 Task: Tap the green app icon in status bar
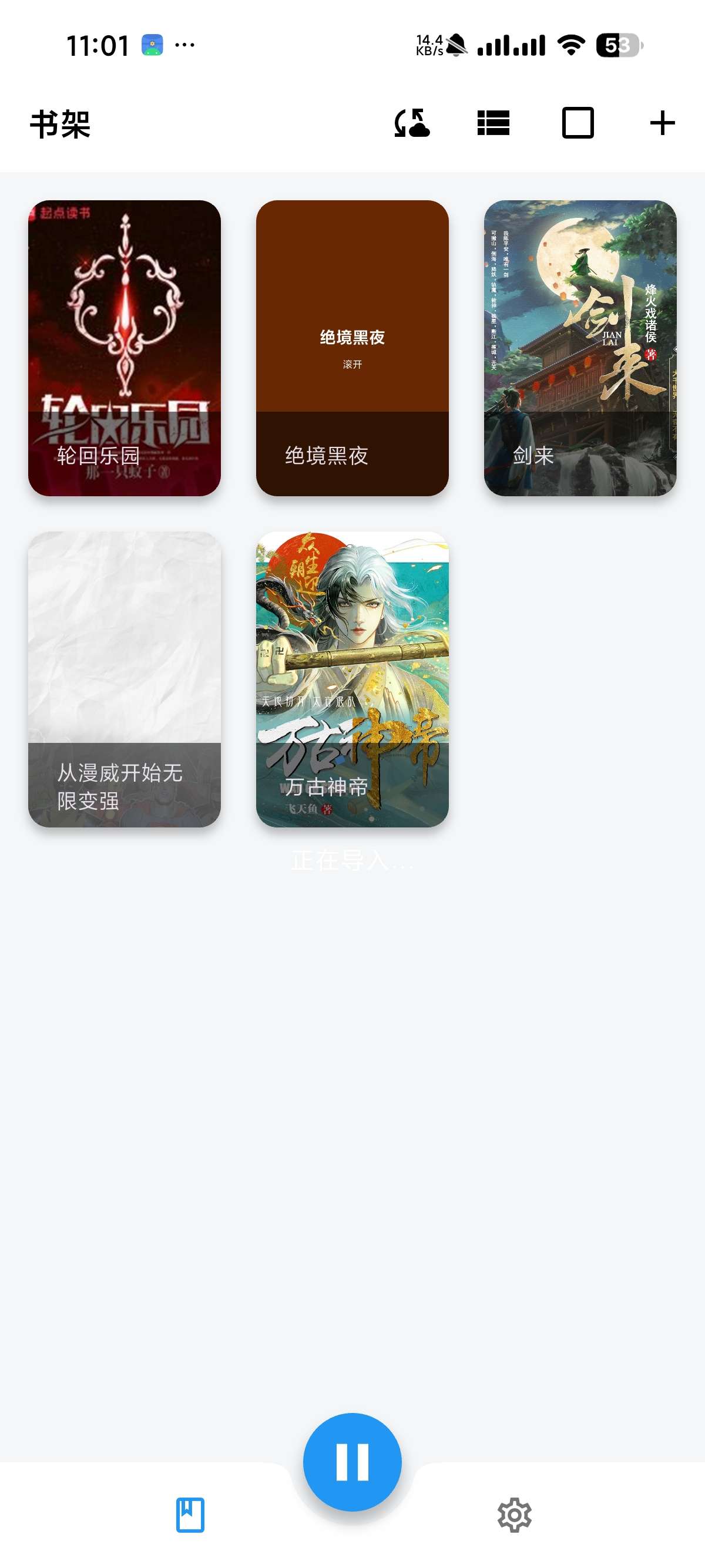pyautogui.click(x=153, y=43)
